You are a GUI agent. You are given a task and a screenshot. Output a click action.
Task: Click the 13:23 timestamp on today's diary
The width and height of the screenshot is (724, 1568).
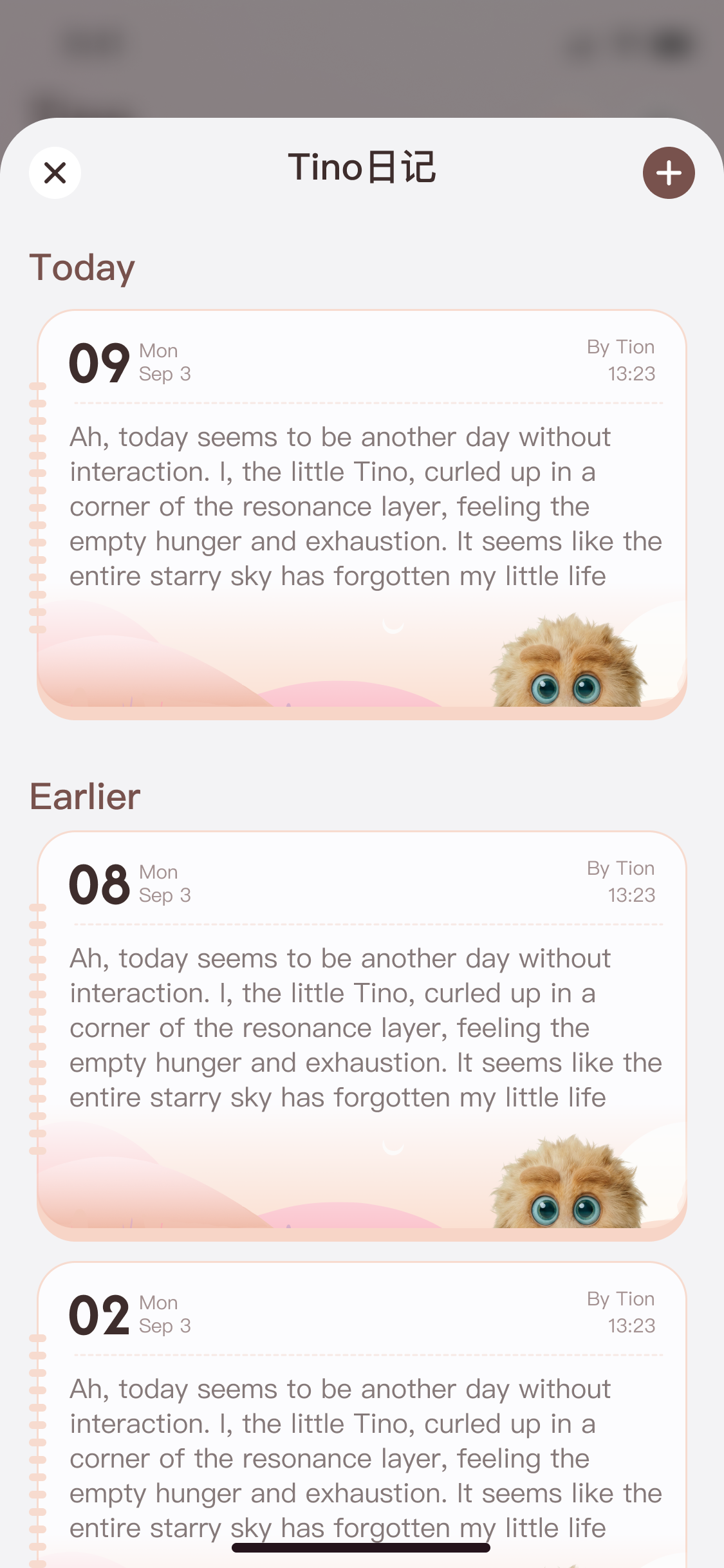pos(633,373)
